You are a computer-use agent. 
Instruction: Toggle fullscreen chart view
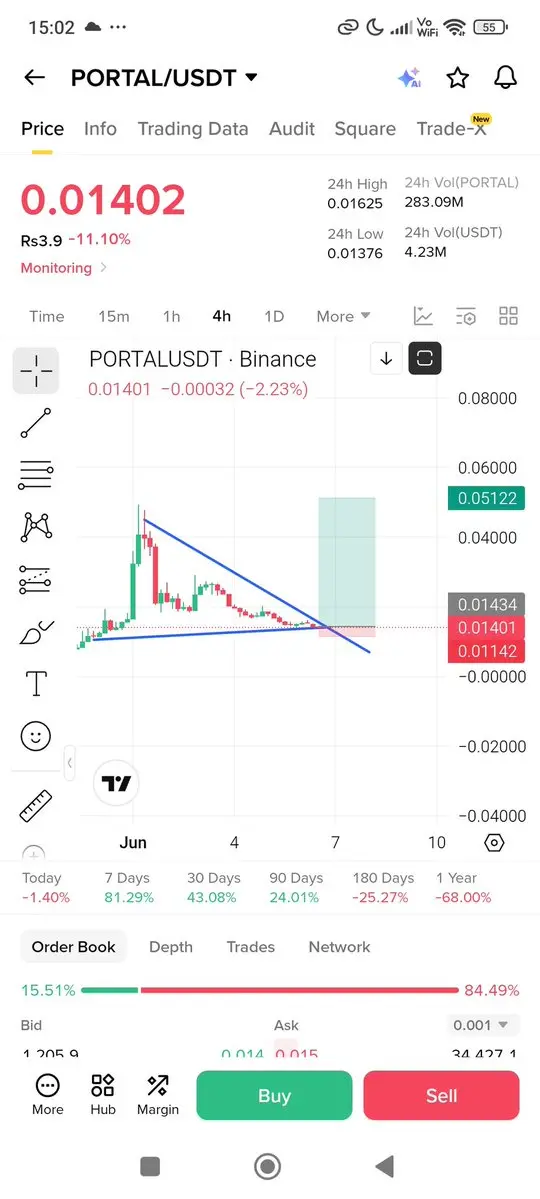tap(425, 359)
